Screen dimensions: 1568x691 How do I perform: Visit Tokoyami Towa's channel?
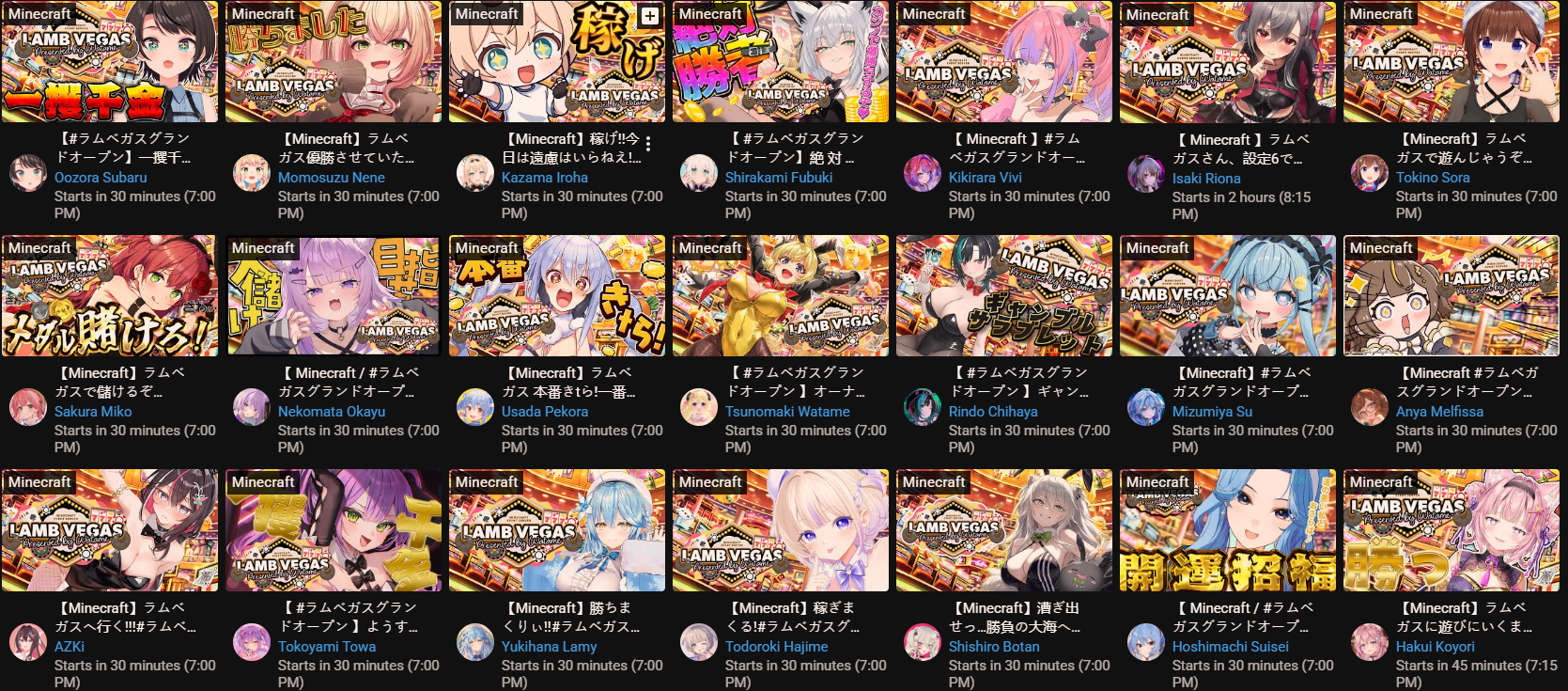(326, 646)
